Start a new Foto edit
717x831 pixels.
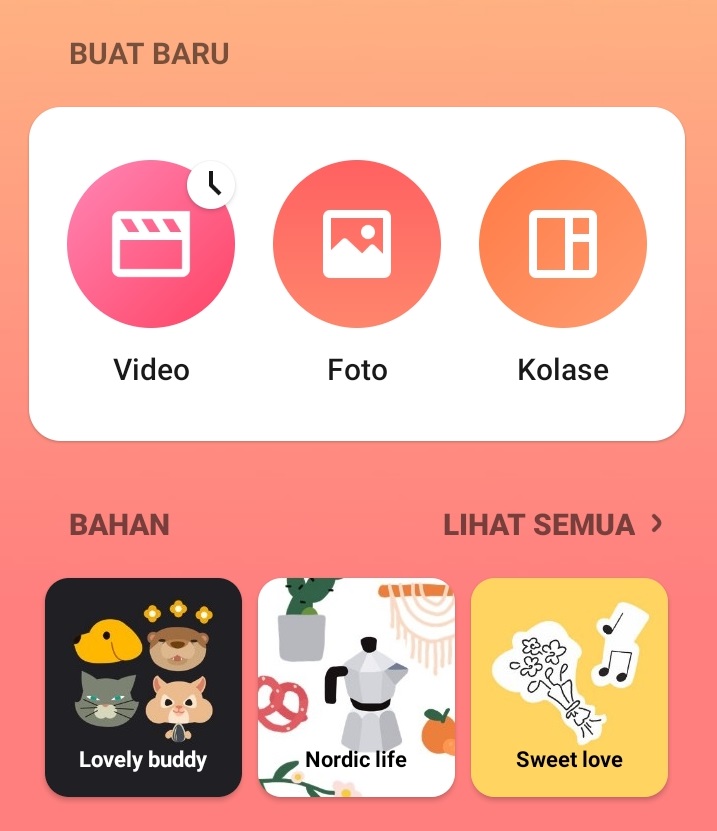357,244
